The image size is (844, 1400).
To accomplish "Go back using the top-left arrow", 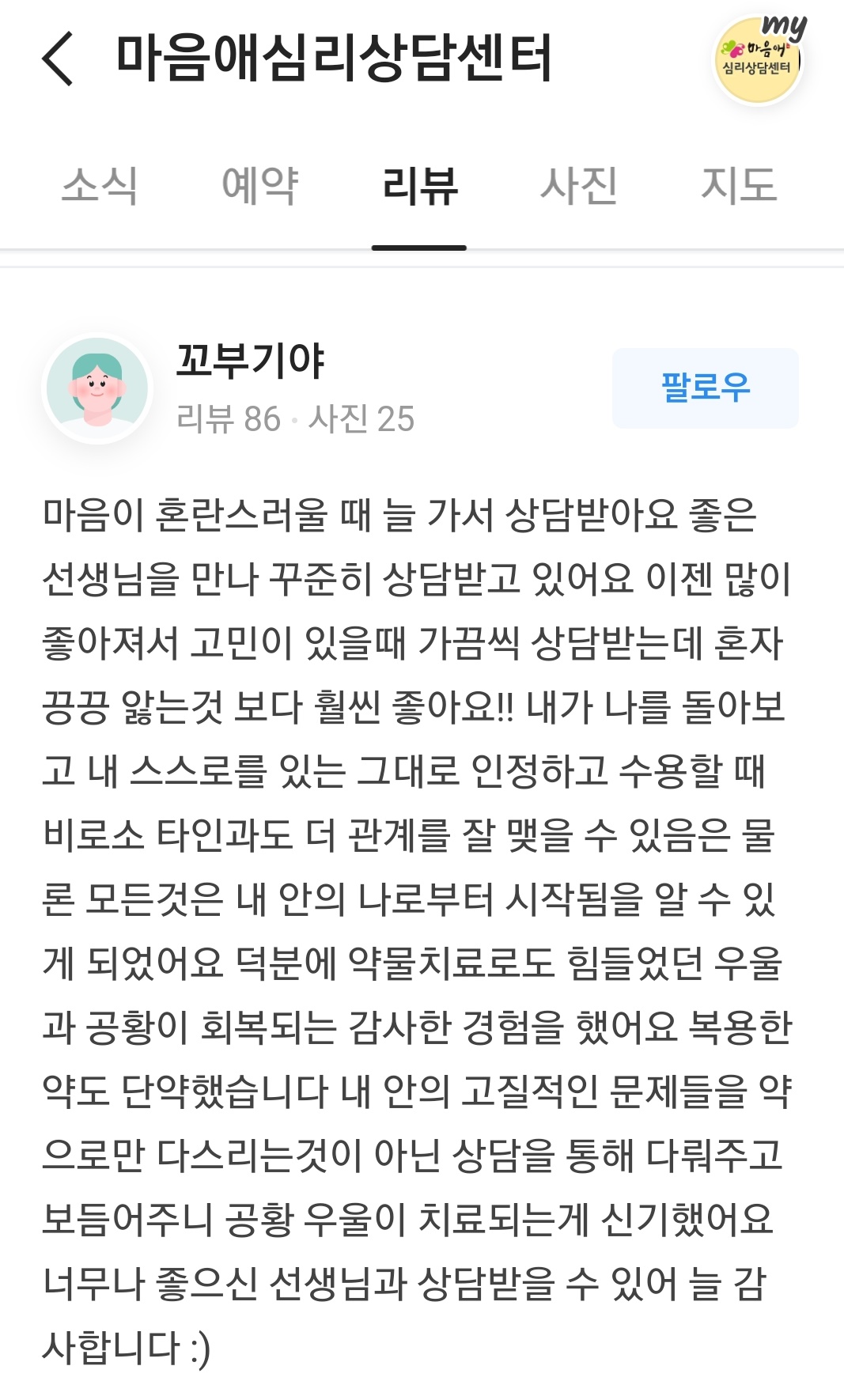I will 58,59.
